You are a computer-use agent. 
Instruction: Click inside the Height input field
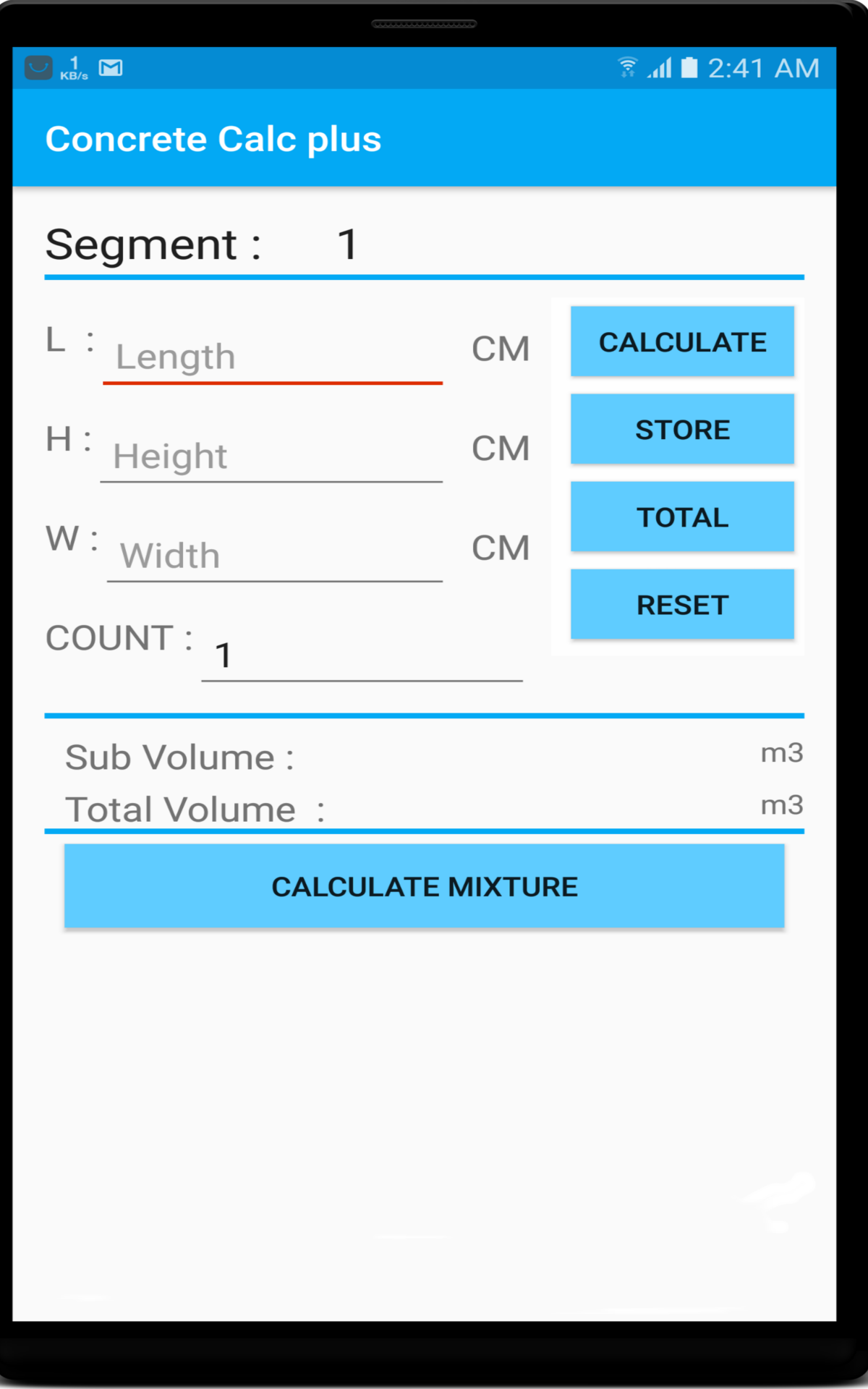271,456
